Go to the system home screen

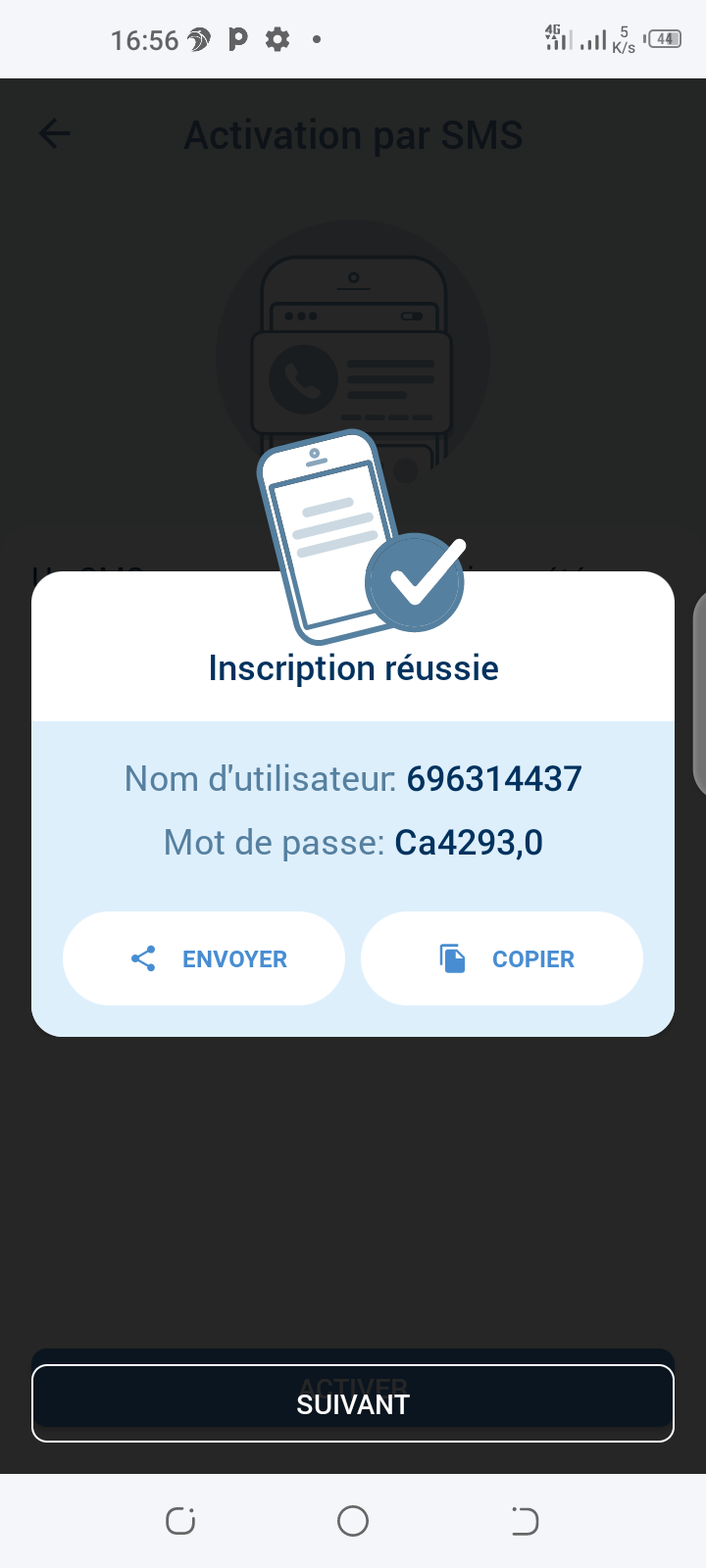pos(353,1521)
